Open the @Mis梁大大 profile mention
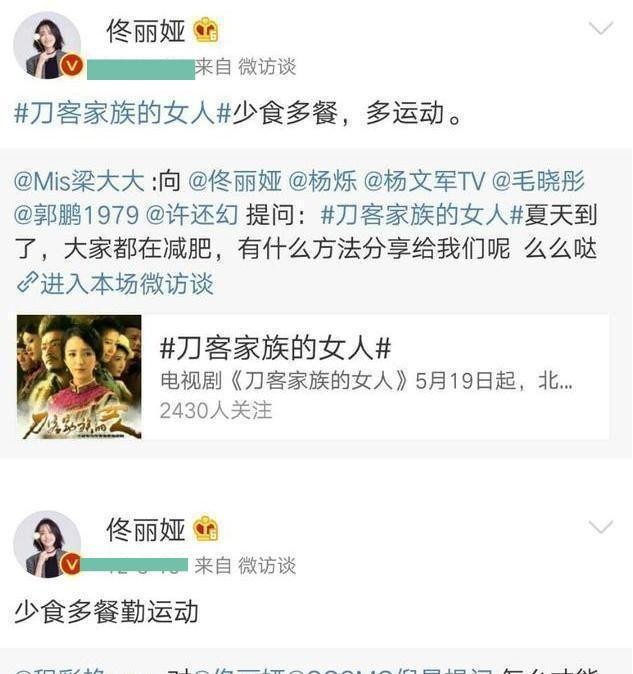Image resolution: width=633 pixels, height=674 pixels. tap(80, 181)
